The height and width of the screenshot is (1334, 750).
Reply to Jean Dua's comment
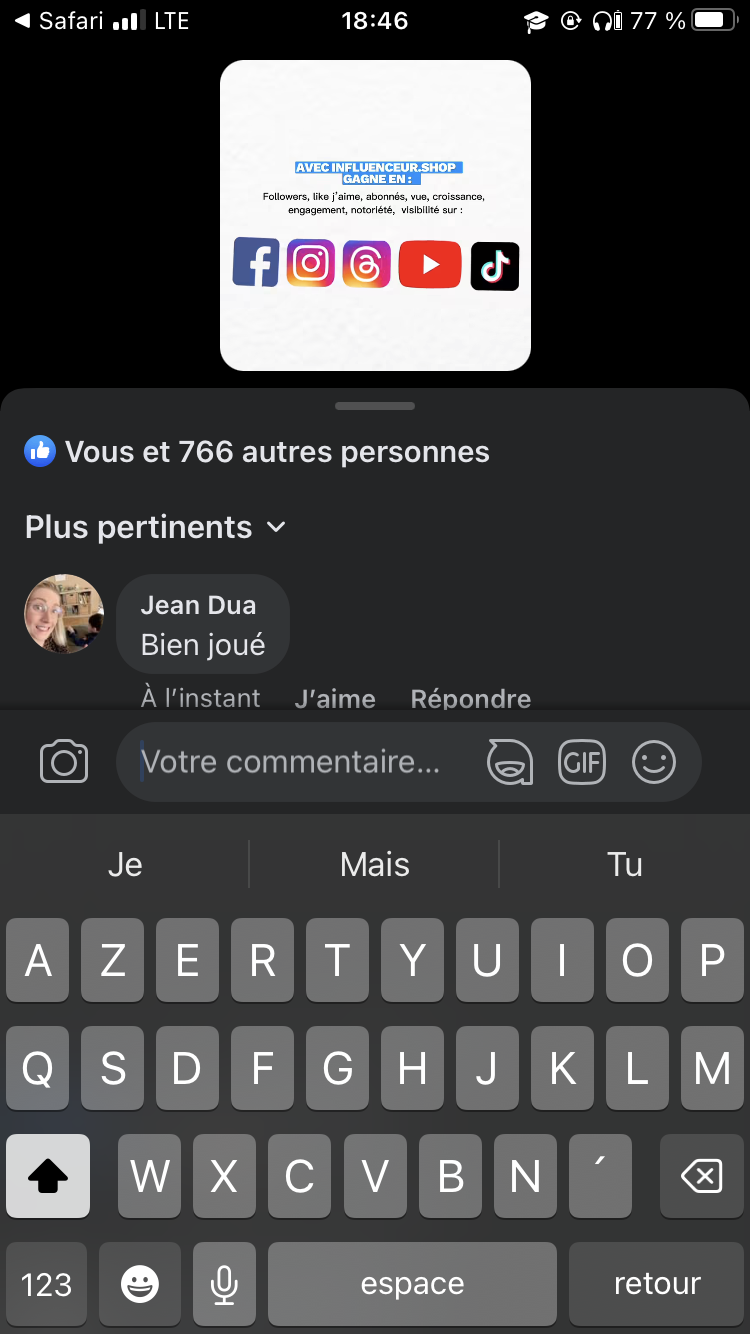(470, 698)
